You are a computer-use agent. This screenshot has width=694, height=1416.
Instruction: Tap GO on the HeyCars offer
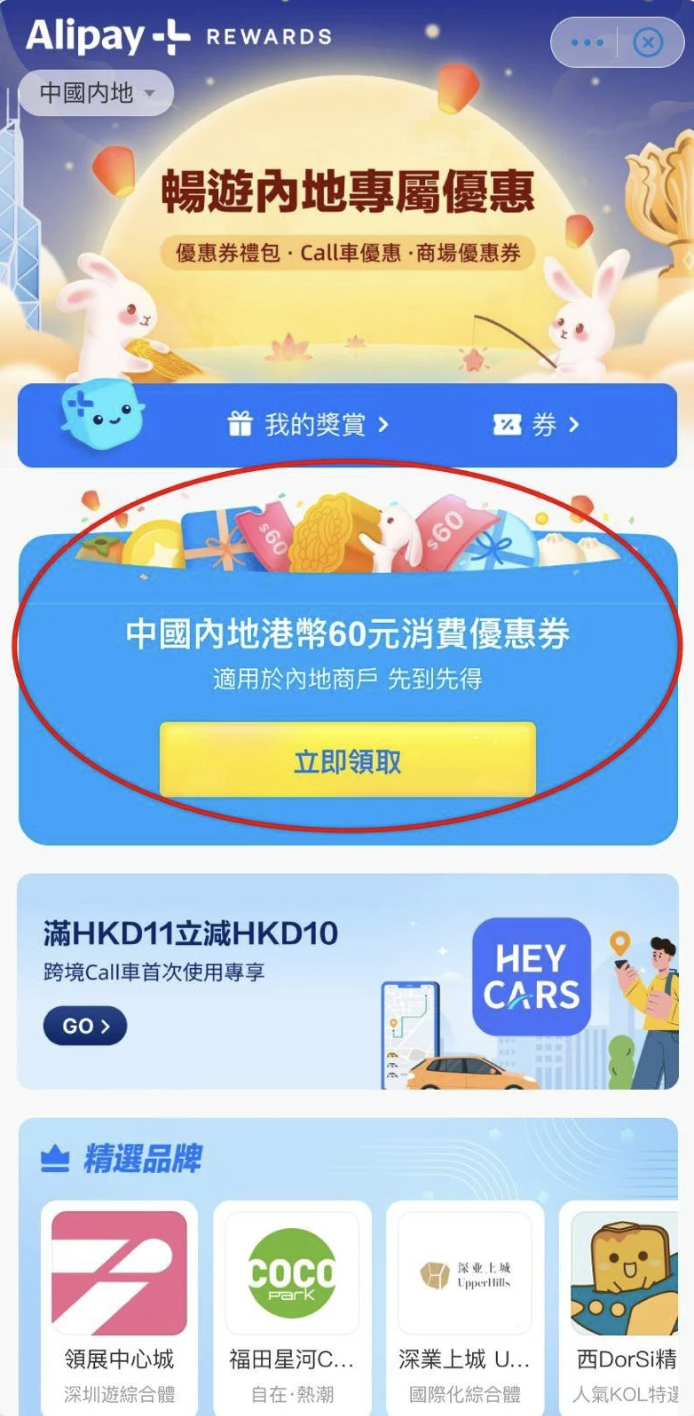pos(85,1026)
